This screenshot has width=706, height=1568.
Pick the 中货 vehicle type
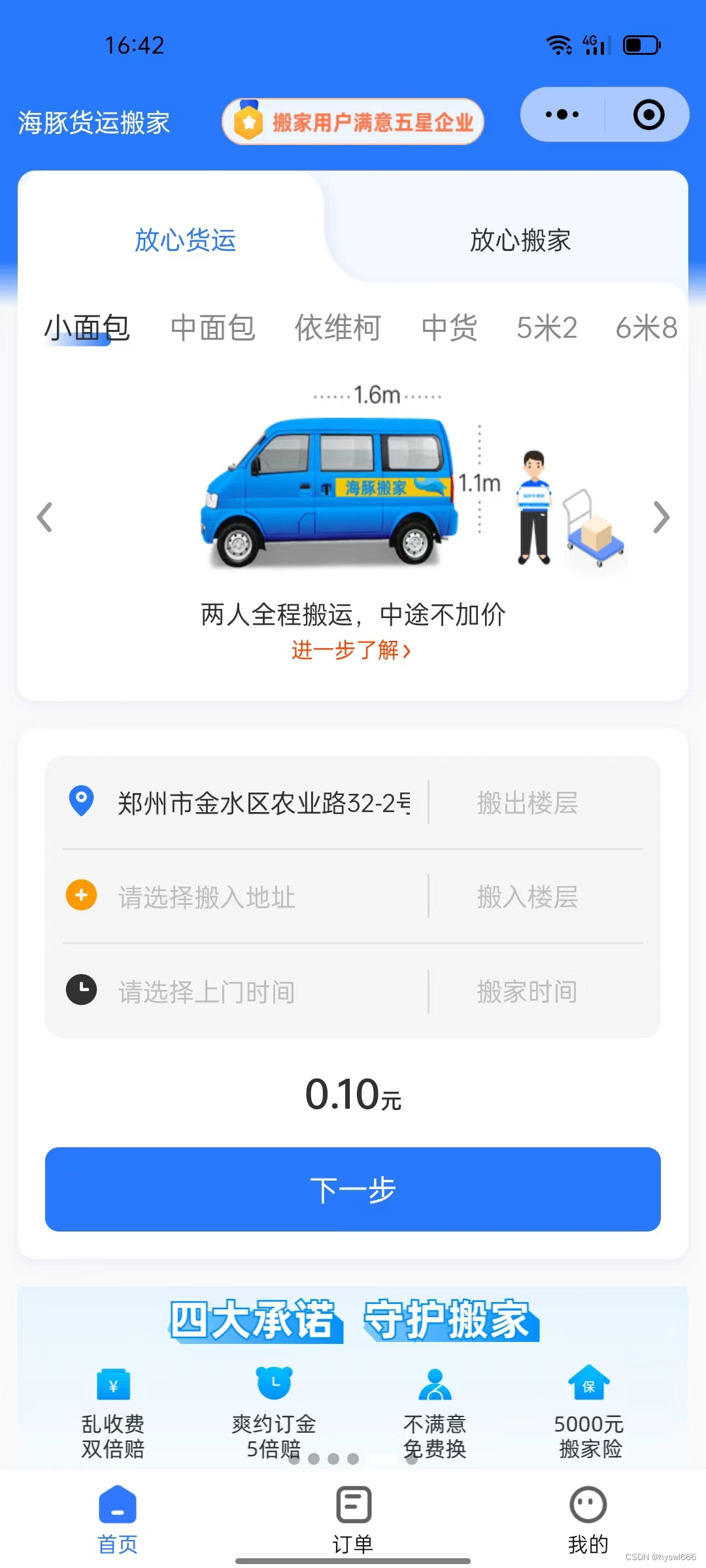pyautogui.click(x=449, y=328)
